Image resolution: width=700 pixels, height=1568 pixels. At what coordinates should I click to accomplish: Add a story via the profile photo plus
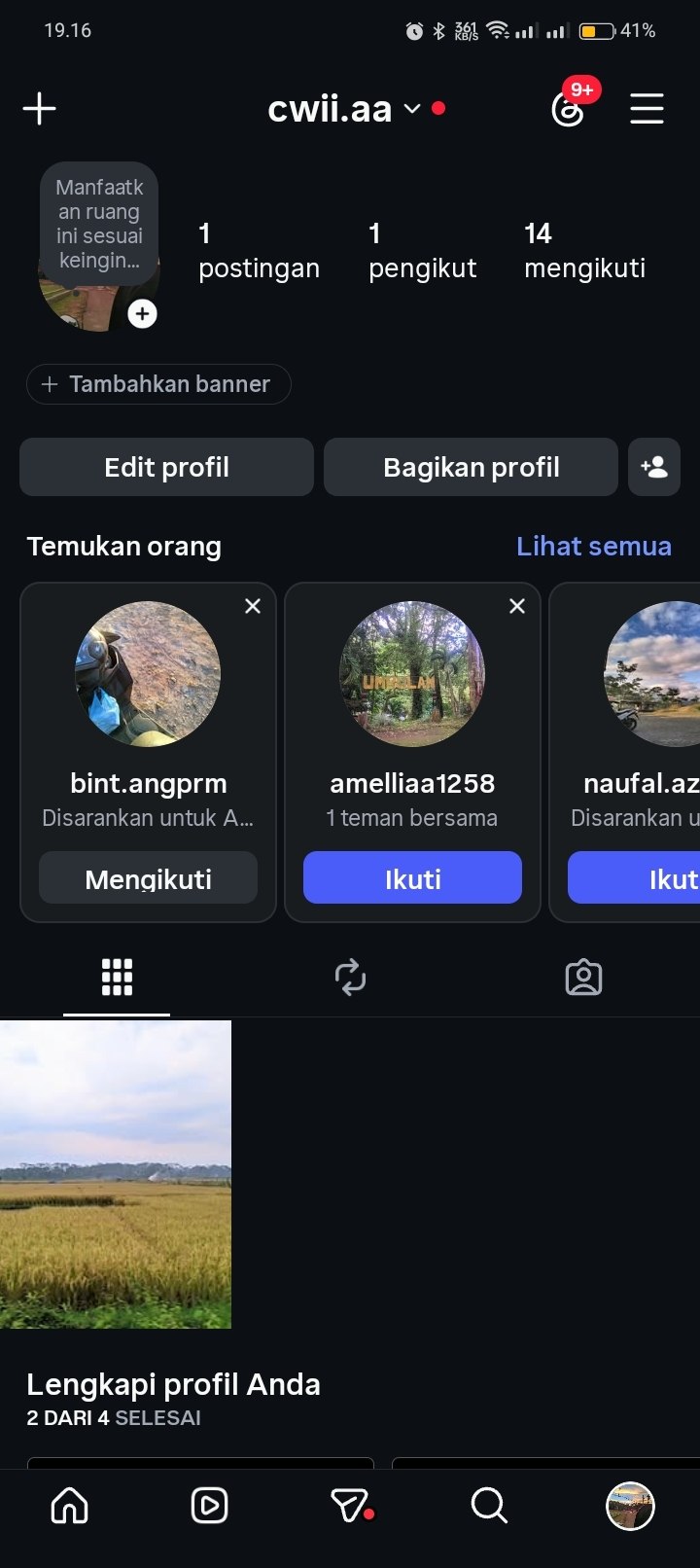143,313
